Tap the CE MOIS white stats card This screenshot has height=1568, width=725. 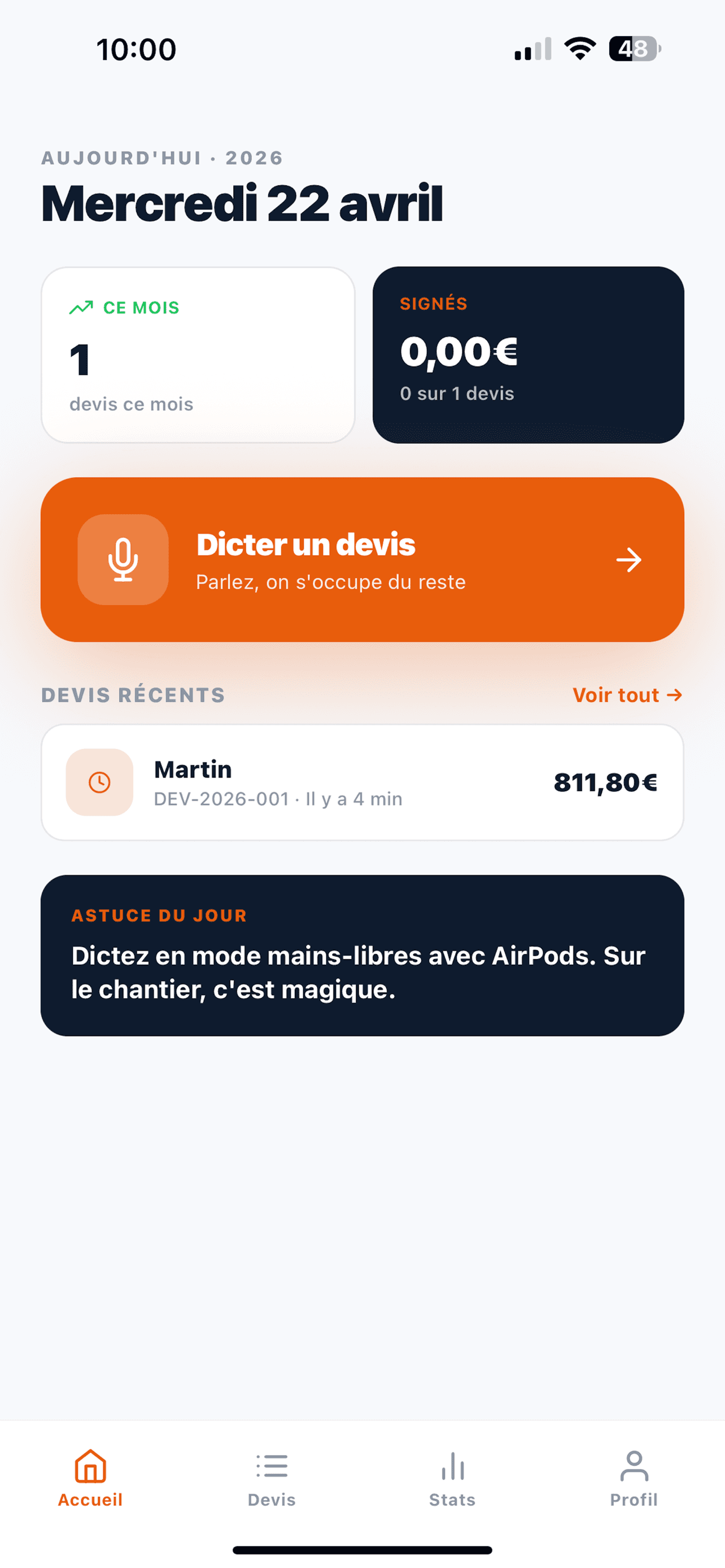197,353
